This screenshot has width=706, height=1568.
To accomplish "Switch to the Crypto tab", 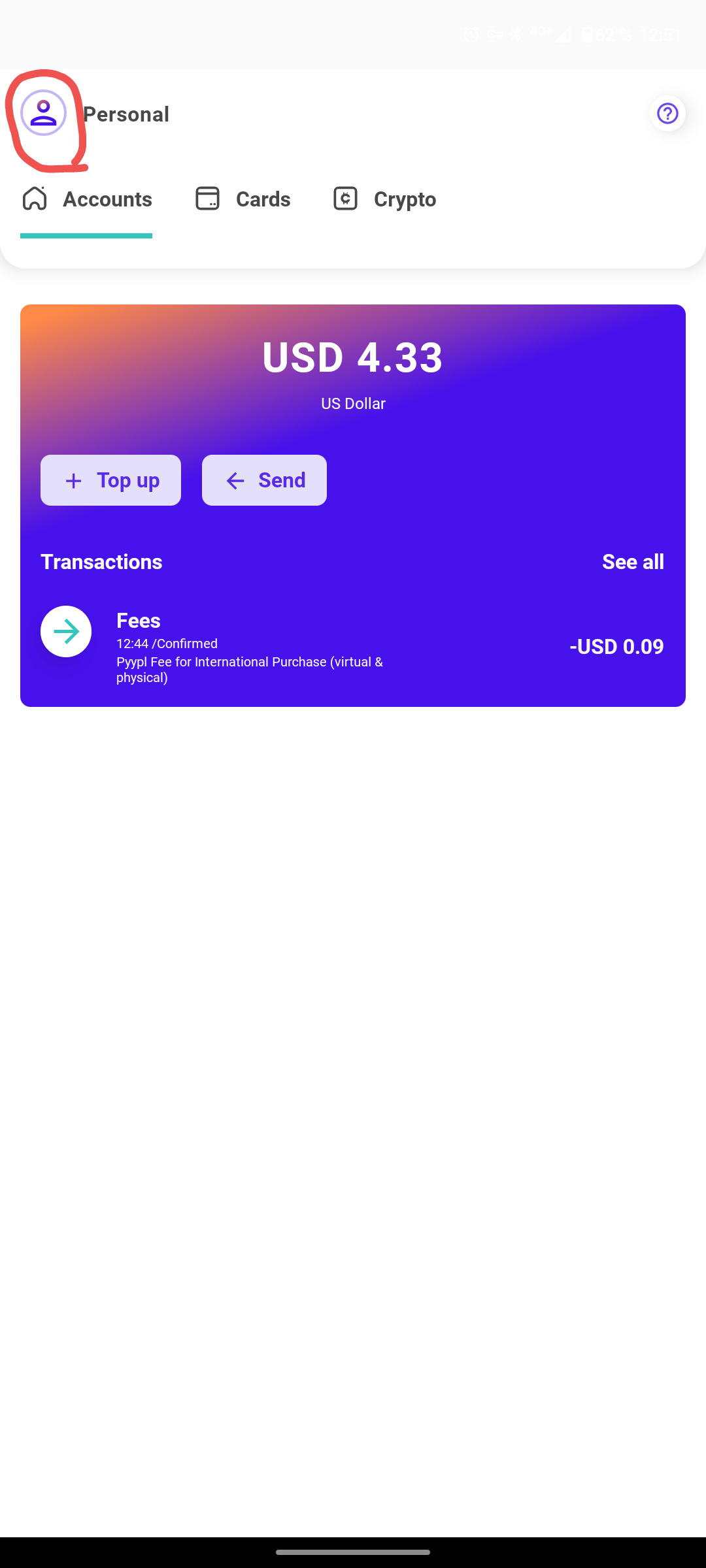I will click(385, 199).
